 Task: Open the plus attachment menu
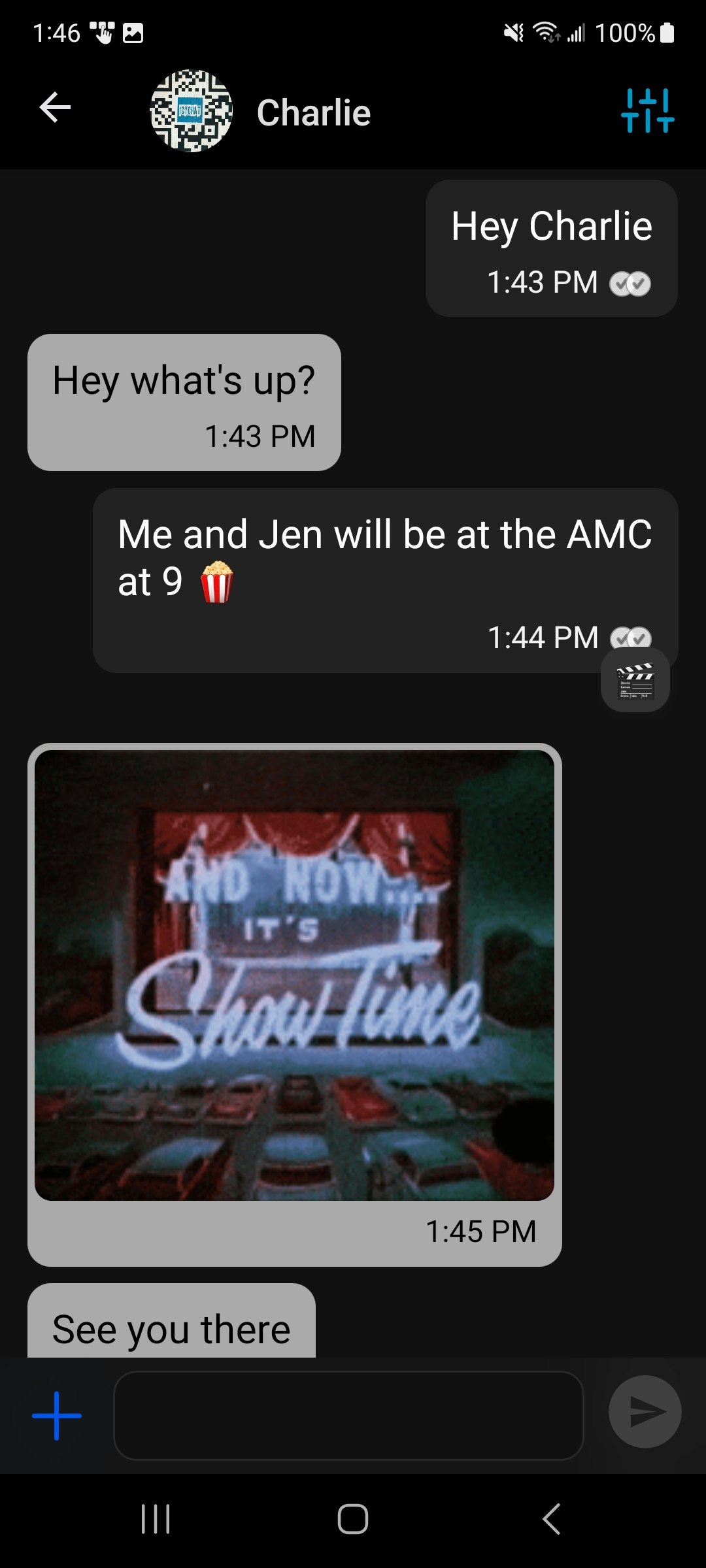click(x=57, y=1415)
